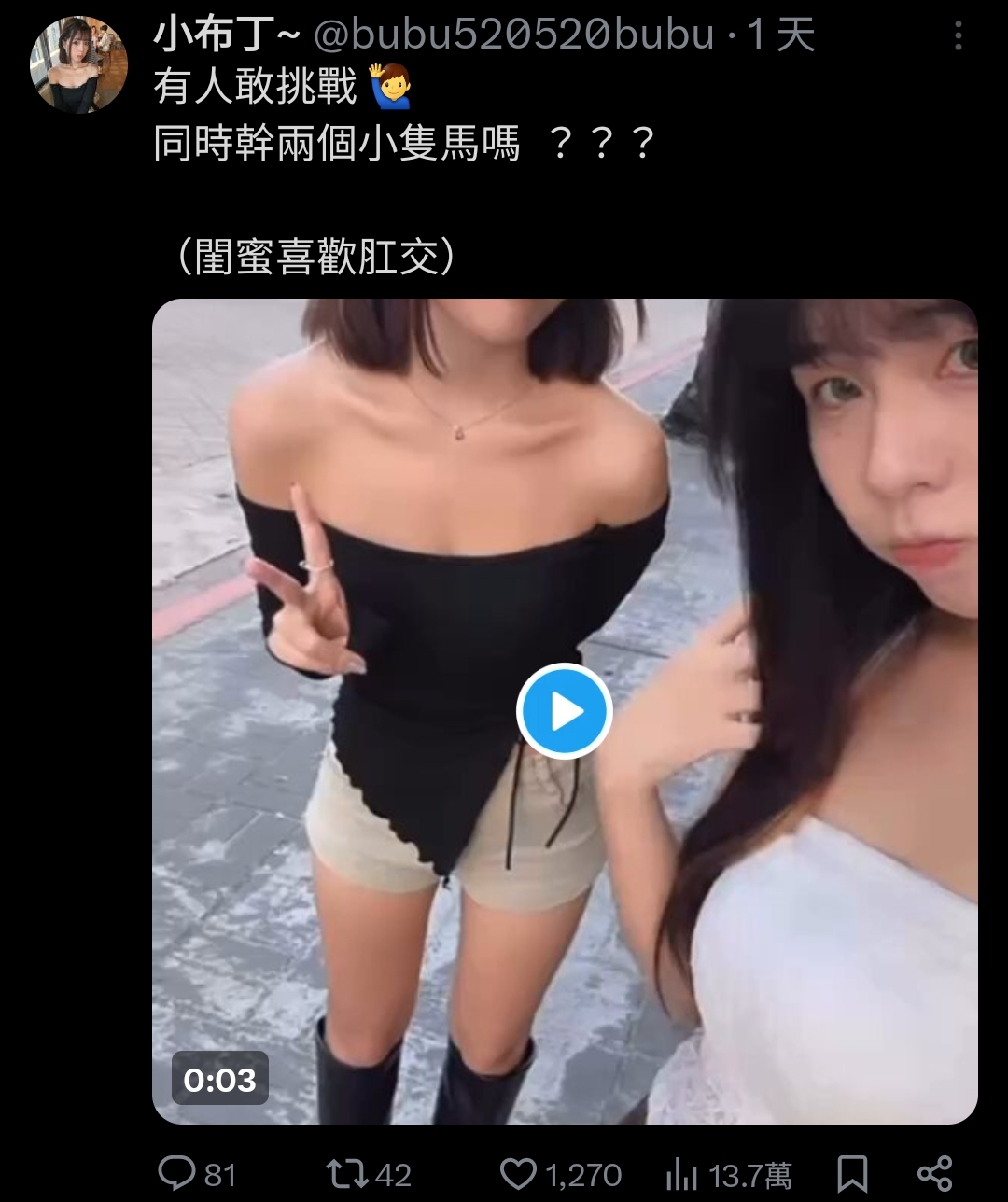
Task: Like the post with the heart icon
Action: point(519,1173)
